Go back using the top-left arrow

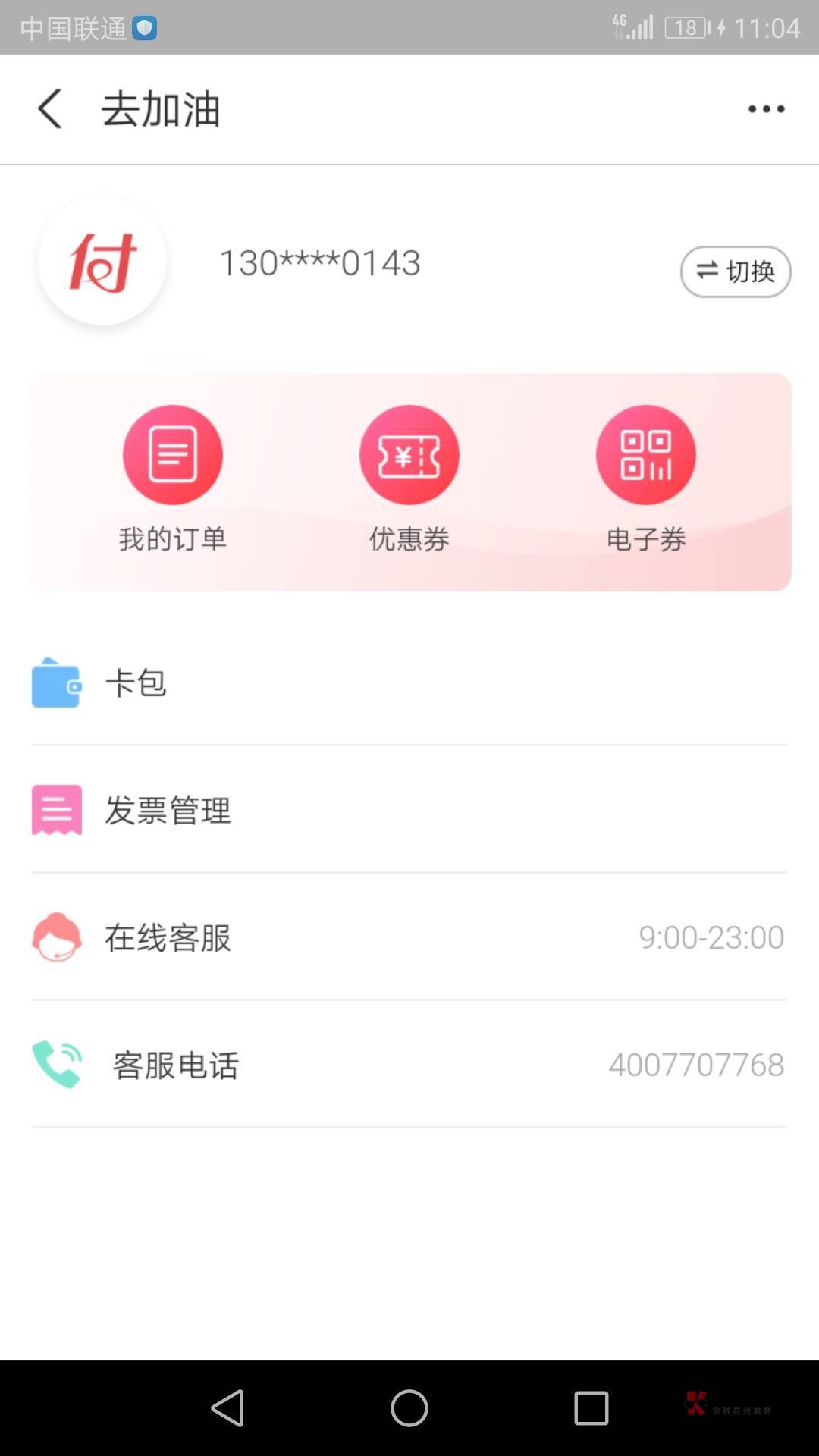pos(50,109)
